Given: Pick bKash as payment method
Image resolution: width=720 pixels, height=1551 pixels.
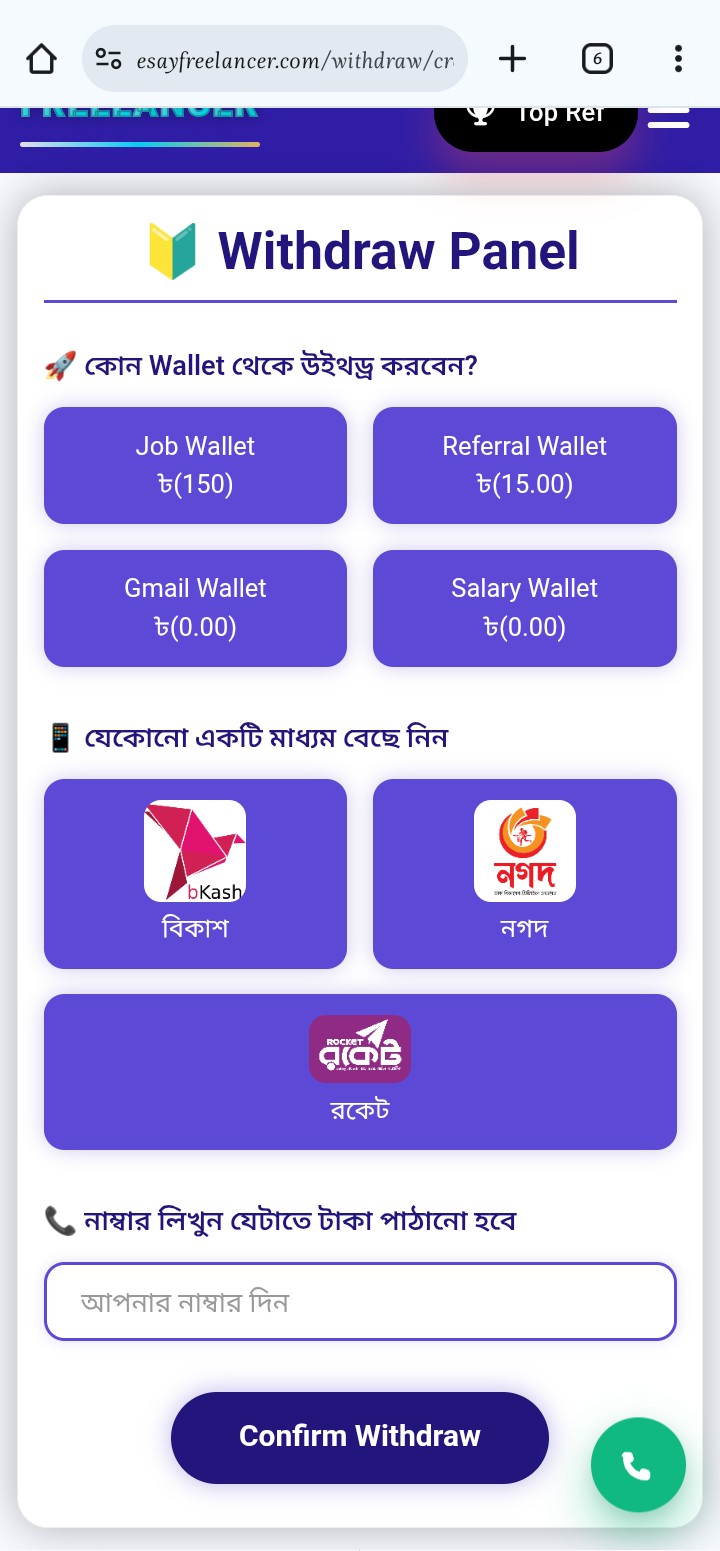Looking at the screenshot, I should [x=195, y=873].
